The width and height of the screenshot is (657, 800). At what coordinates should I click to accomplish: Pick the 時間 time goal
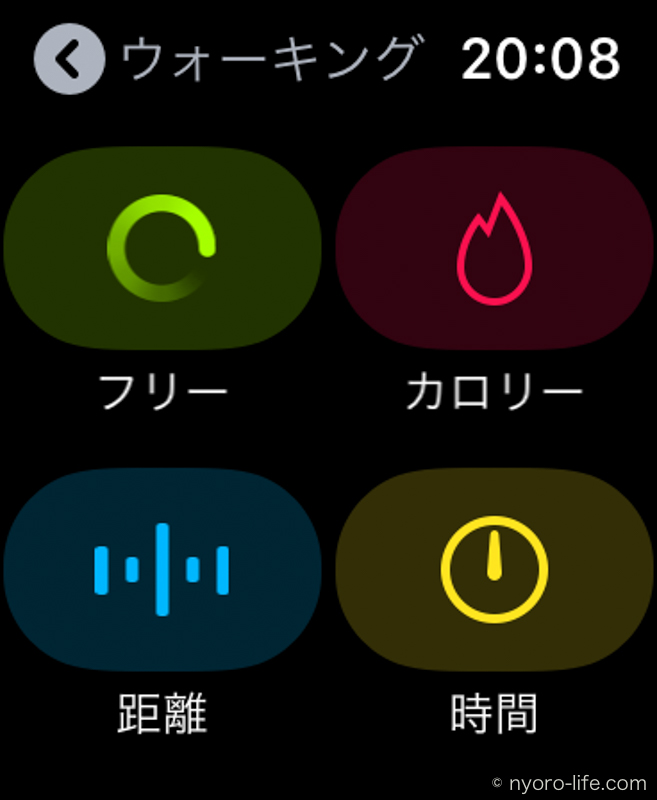click(x=494, y=569)
